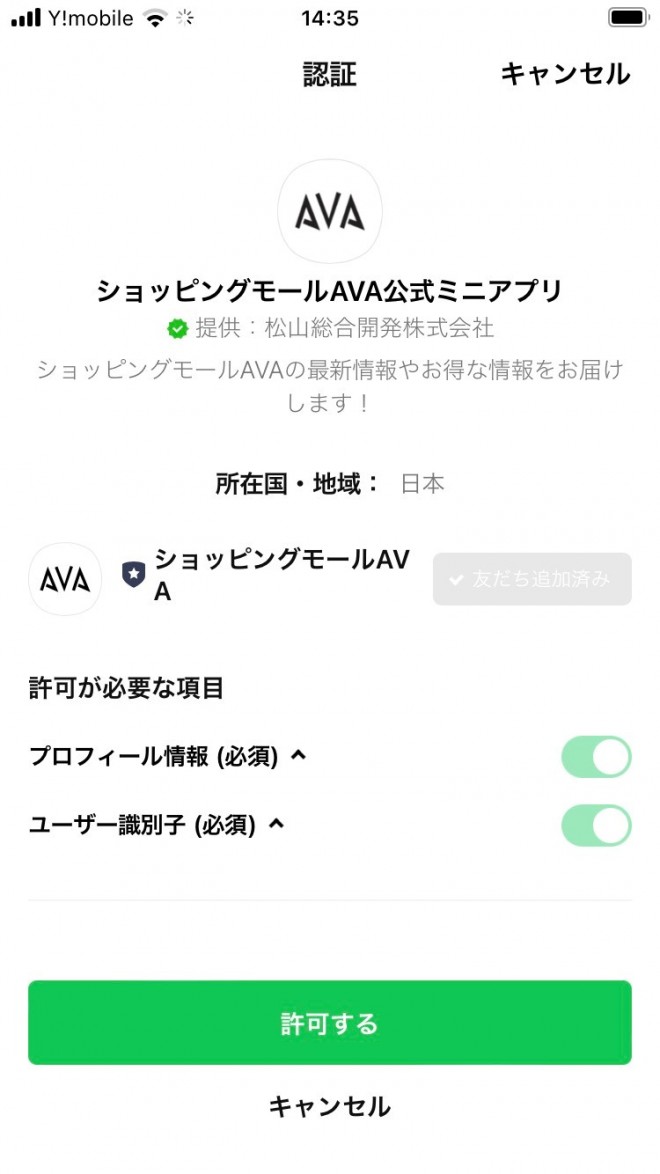Viewport: 660px width, 1174px height.
Task: Collapse the プロフィール情報 (必須) details
Action: pos(297,756)
